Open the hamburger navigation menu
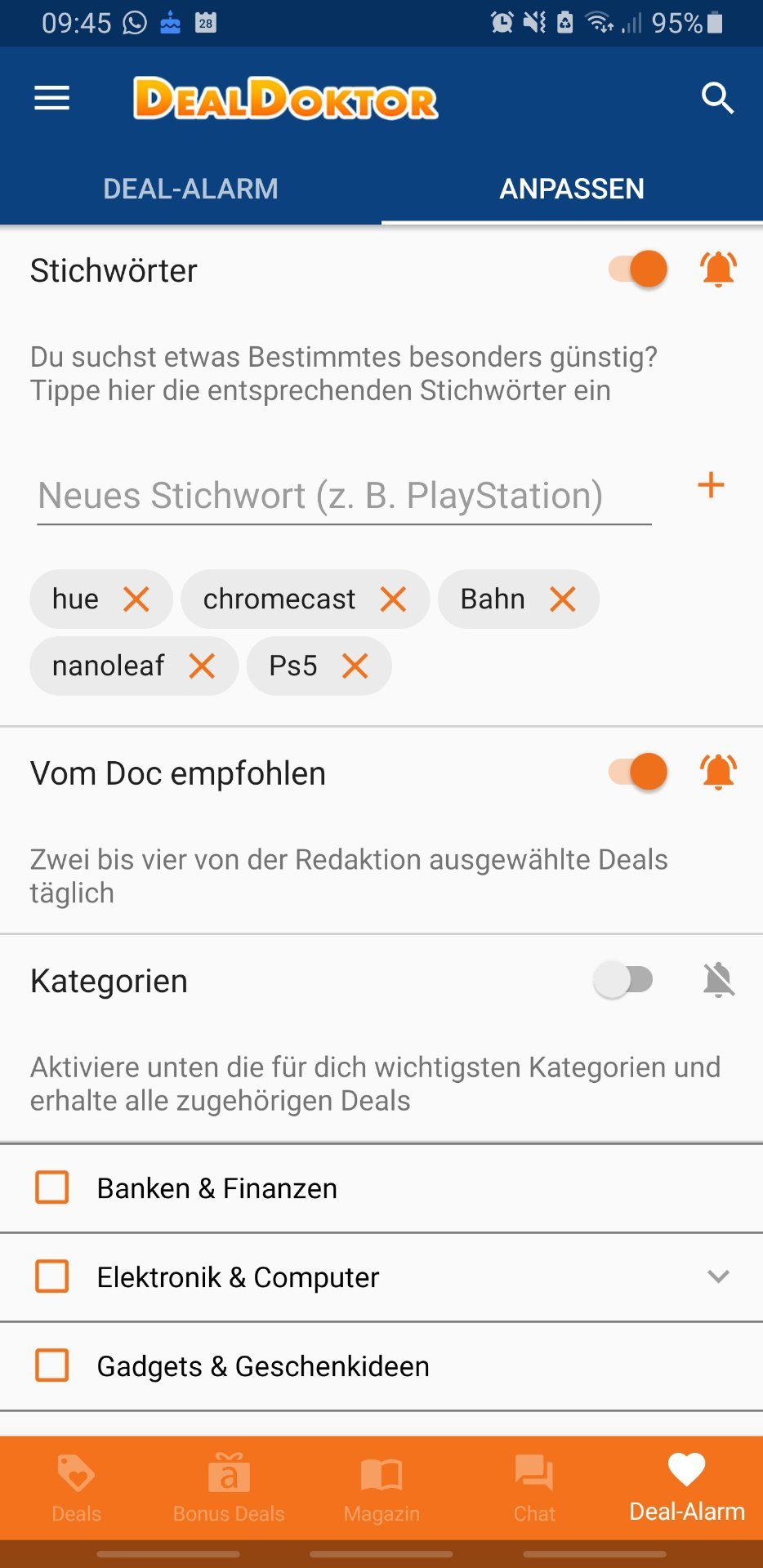763x1568 pixels. (x=51, y=98)
